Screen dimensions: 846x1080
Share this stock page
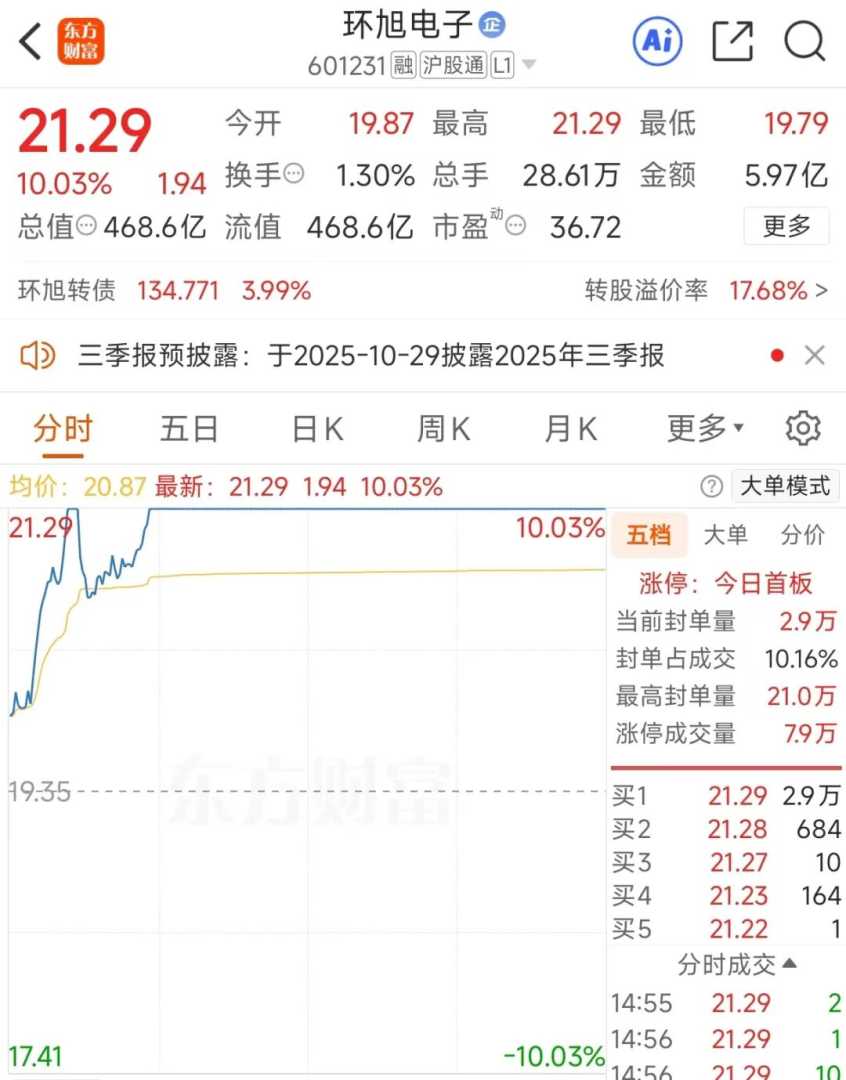[x=732, y=42]
